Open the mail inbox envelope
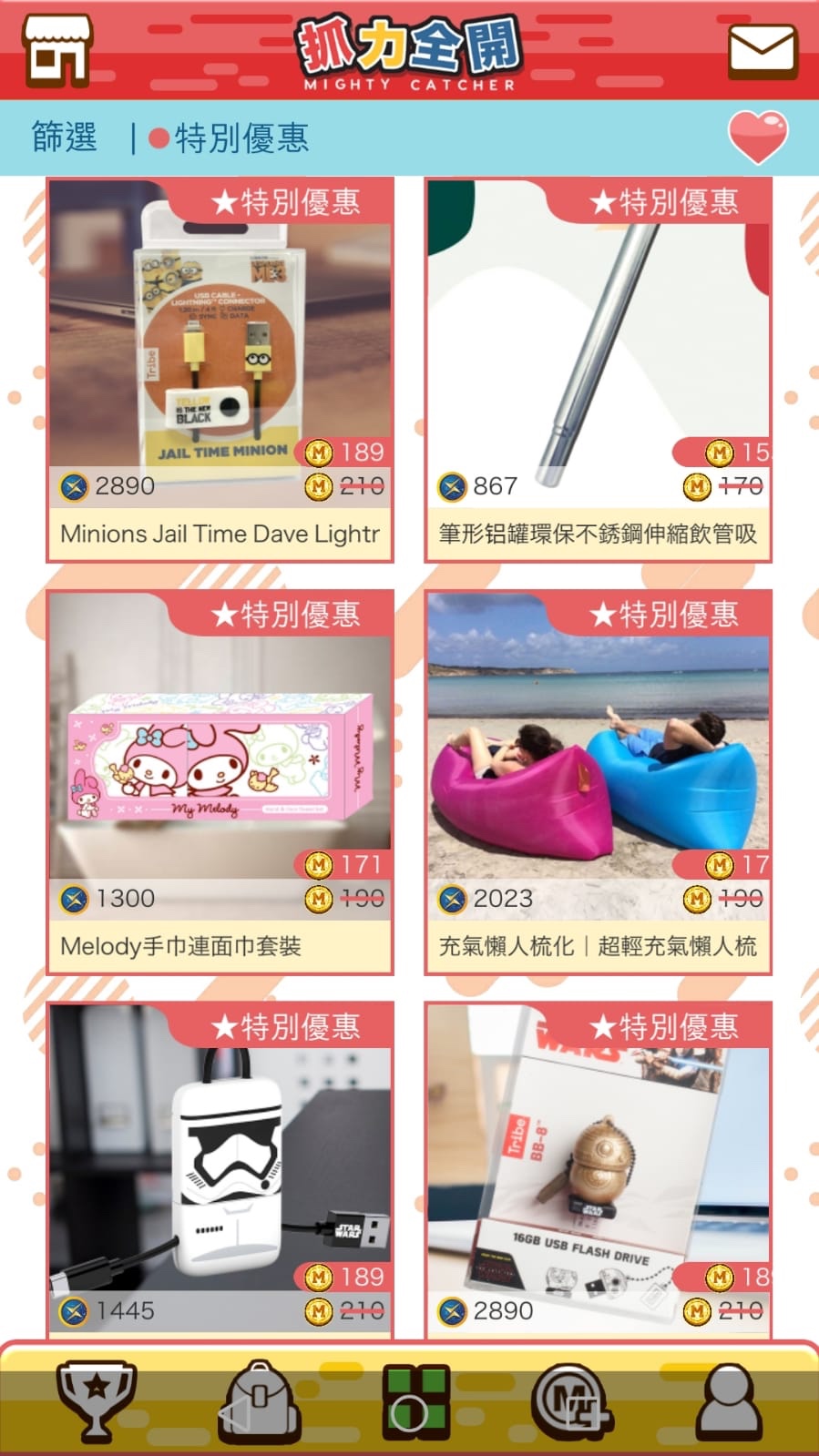The width and height of the screenshot is (819, 1456). point(762,51)
